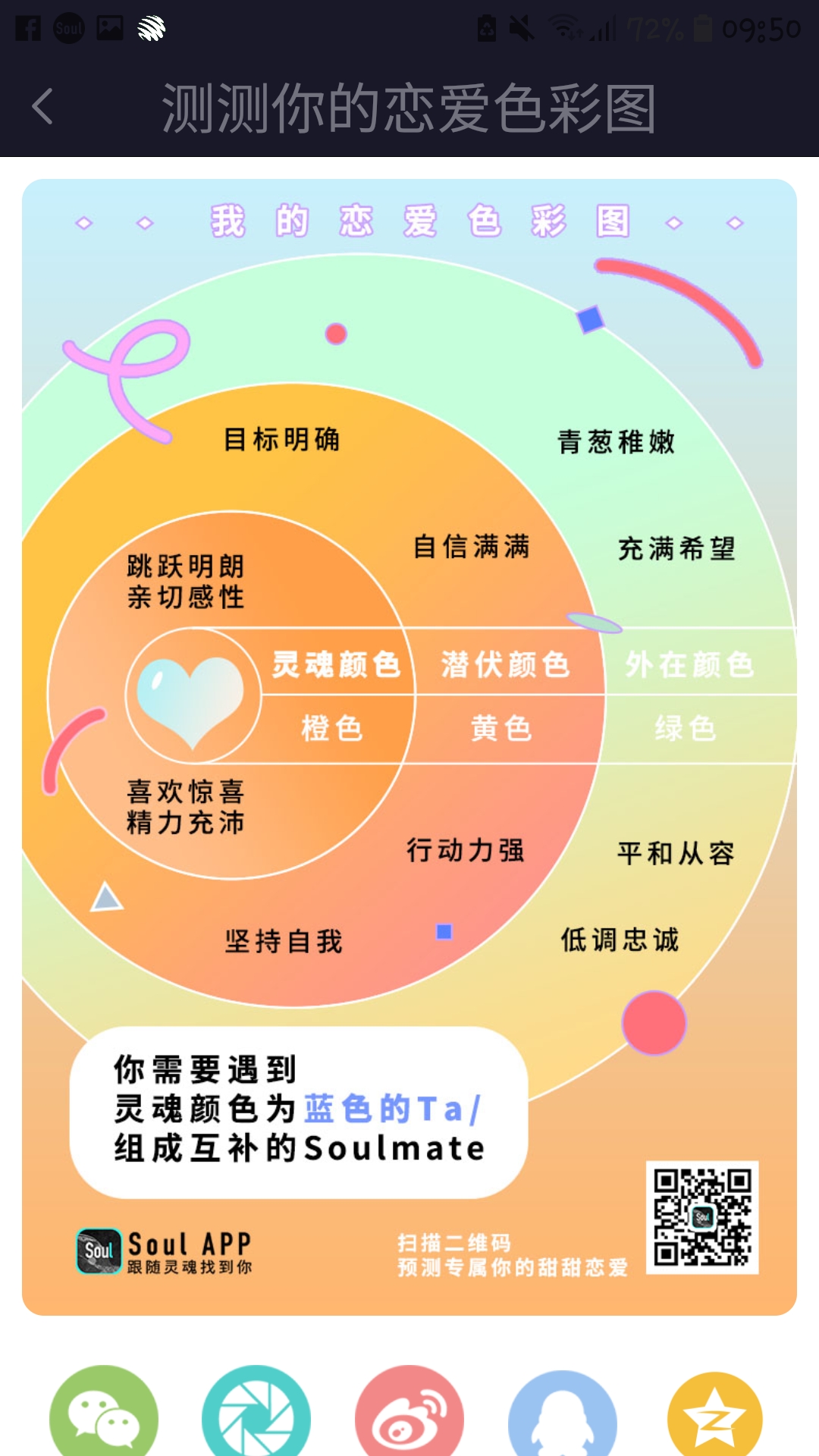Share to WeChat Moments shutter icon
Screen dimensions: 819x1456
(256, 1412)
